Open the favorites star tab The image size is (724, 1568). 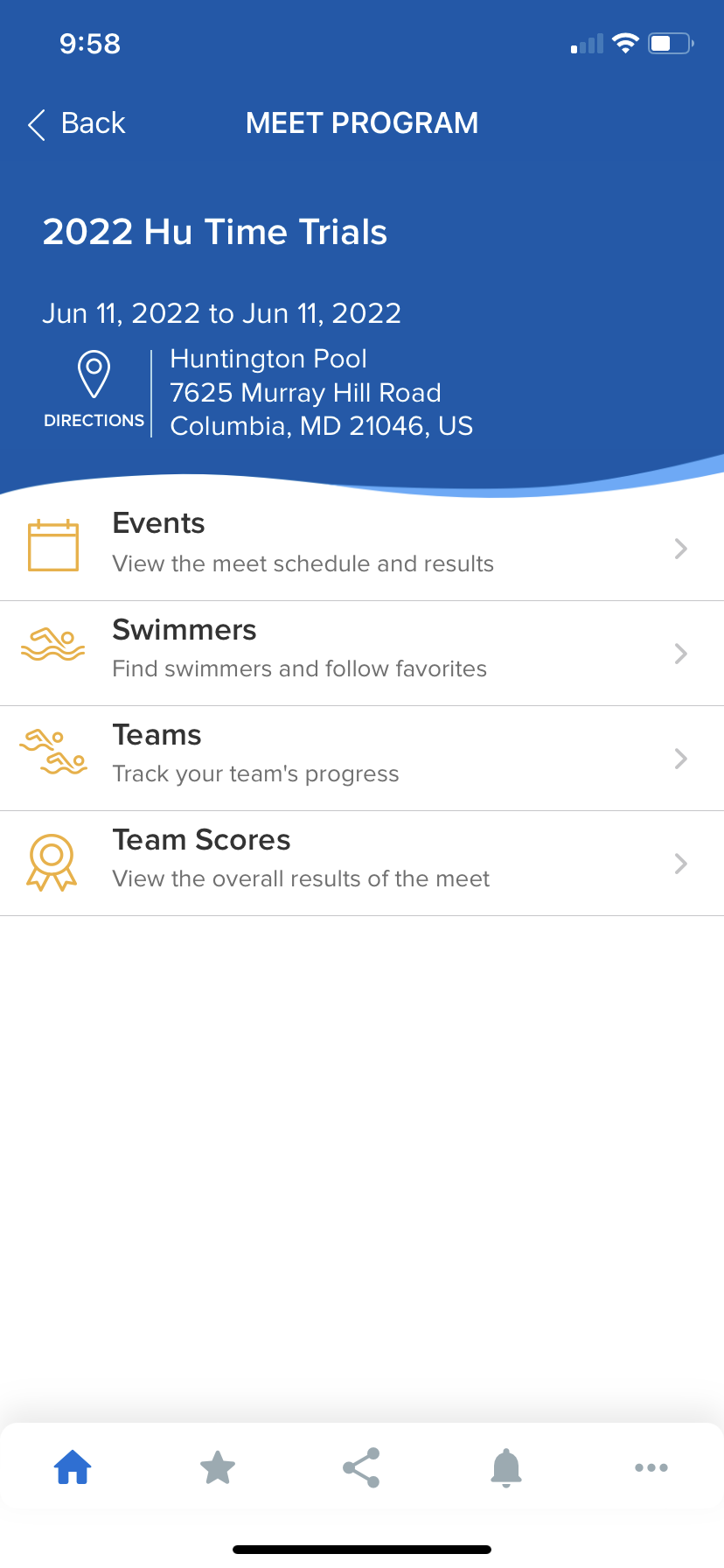218,1467
